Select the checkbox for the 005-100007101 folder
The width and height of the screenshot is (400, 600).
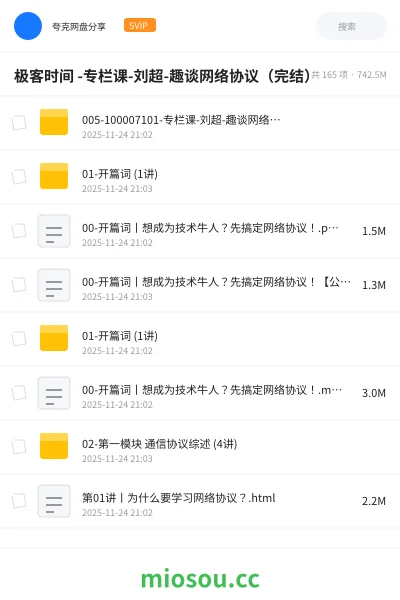19,123
